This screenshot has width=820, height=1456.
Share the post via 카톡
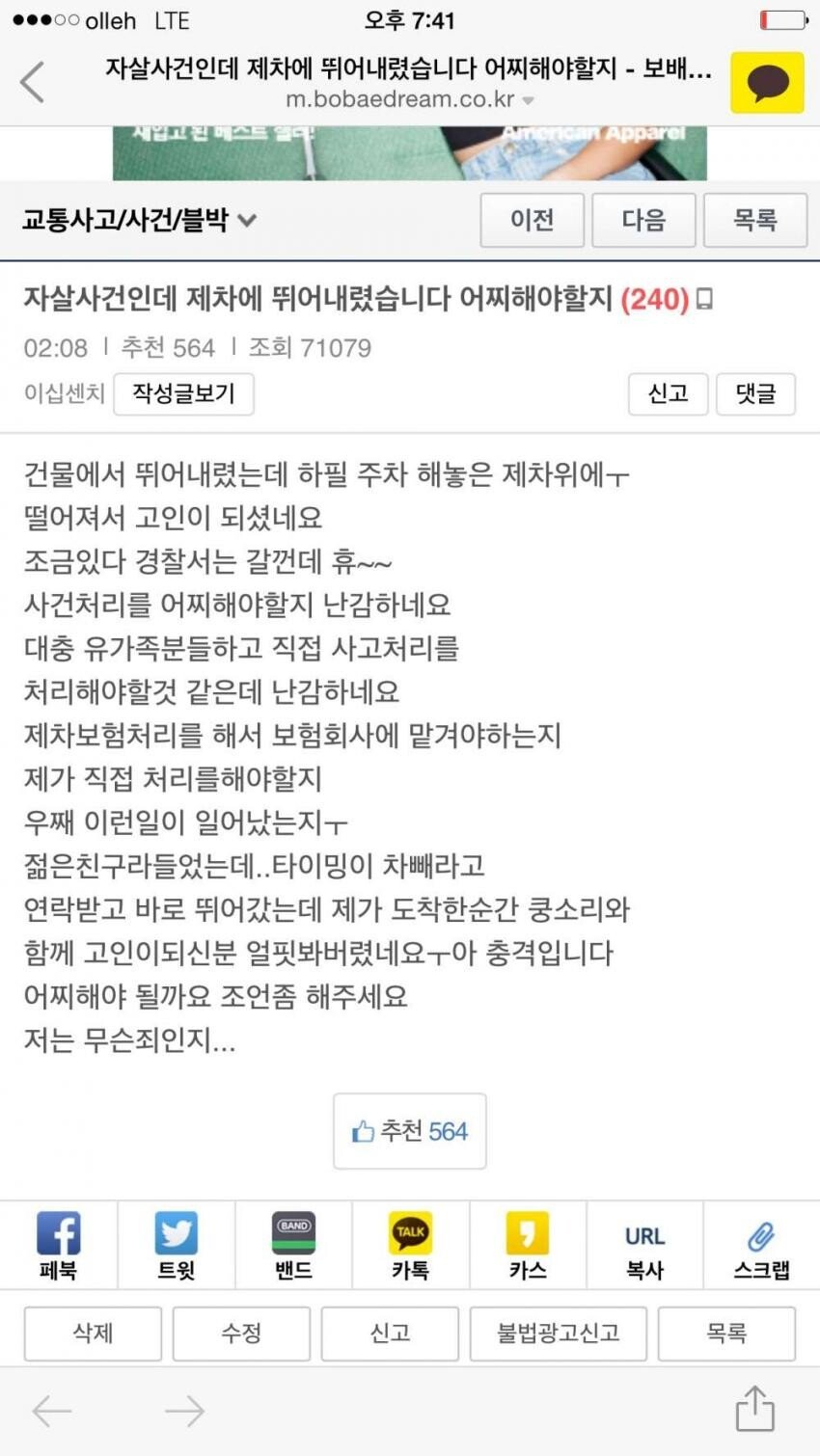(410, 1246)
